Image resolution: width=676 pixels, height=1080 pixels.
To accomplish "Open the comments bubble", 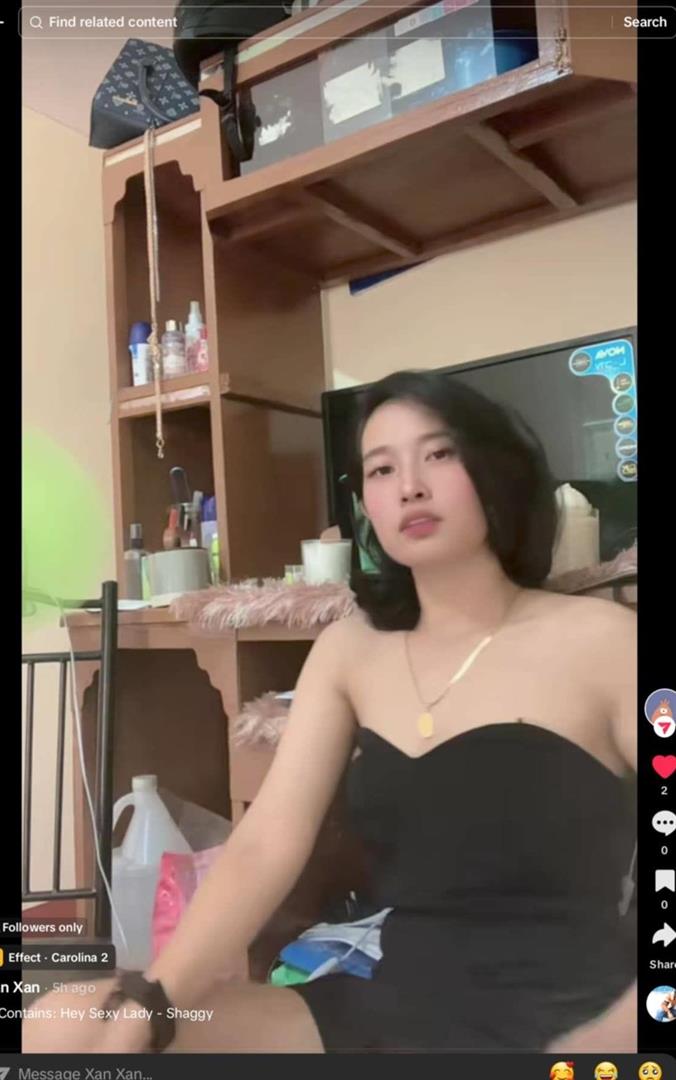I will pyautogui.click(x=664, y=823).
